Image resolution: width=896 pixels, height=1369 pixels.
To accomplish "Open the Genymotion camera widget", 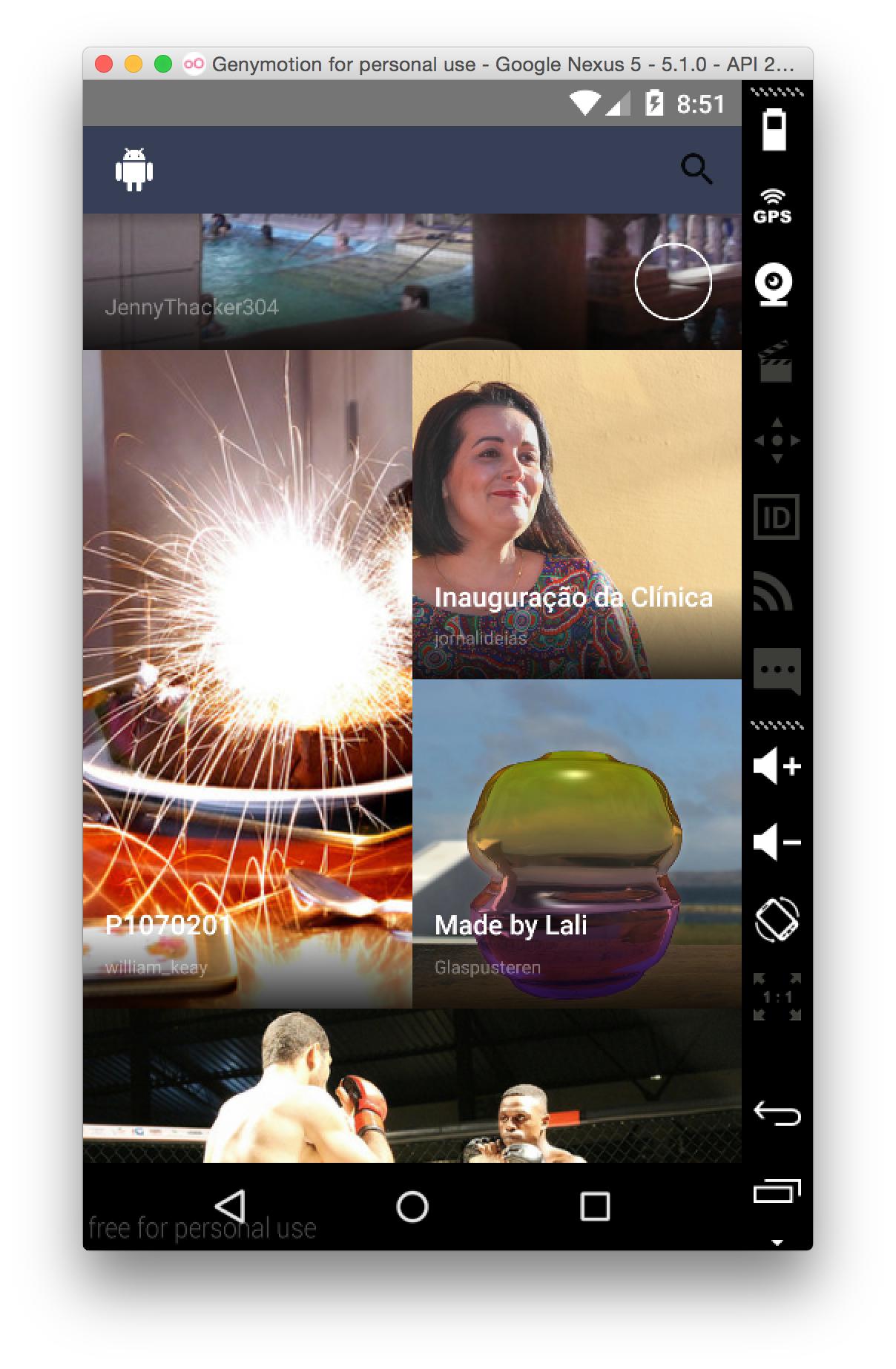I will [x=774, y=284].
